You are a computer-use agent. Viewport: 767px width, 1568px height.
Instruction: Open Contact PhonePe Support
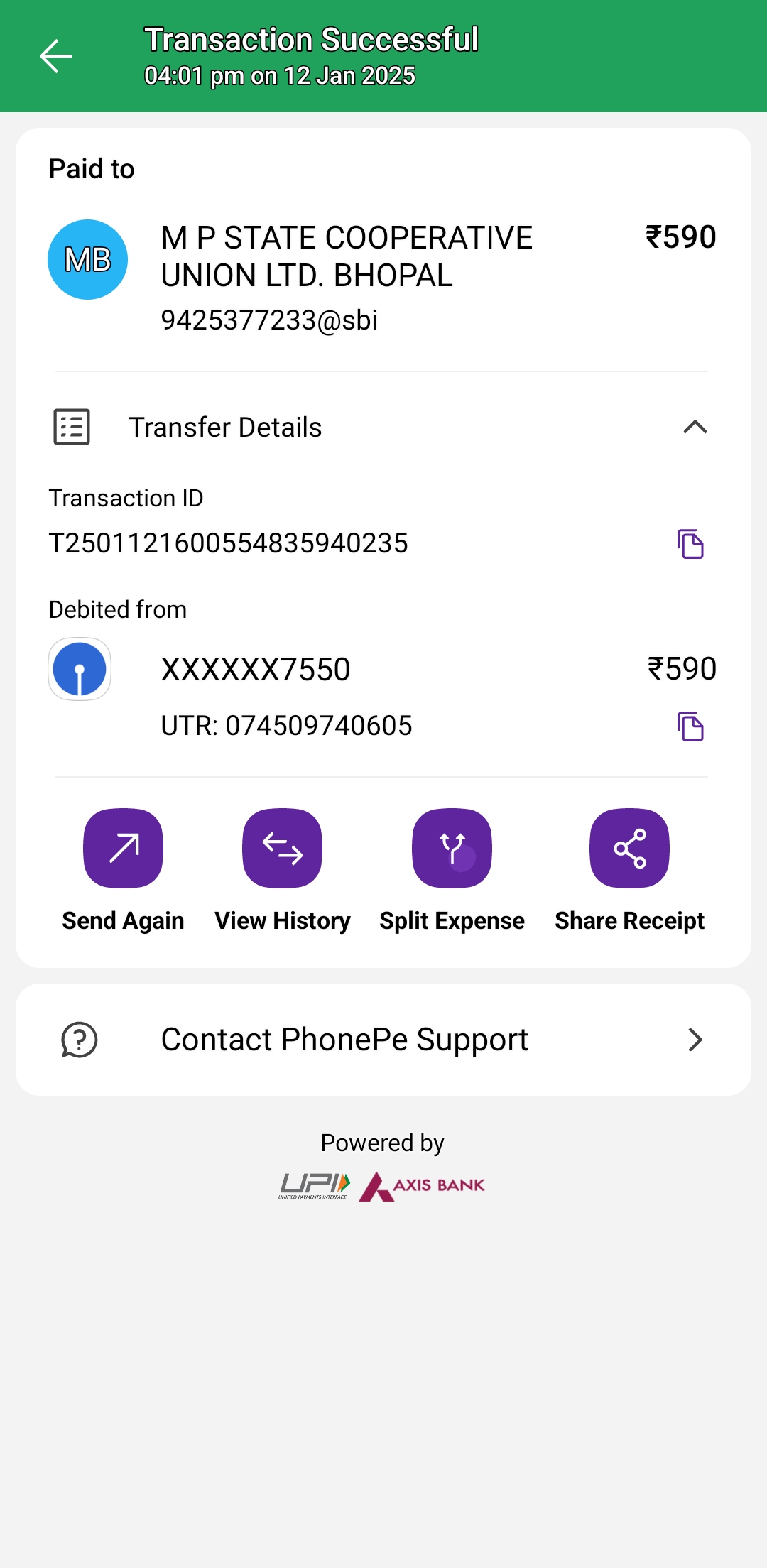(x=383, y=1040)
